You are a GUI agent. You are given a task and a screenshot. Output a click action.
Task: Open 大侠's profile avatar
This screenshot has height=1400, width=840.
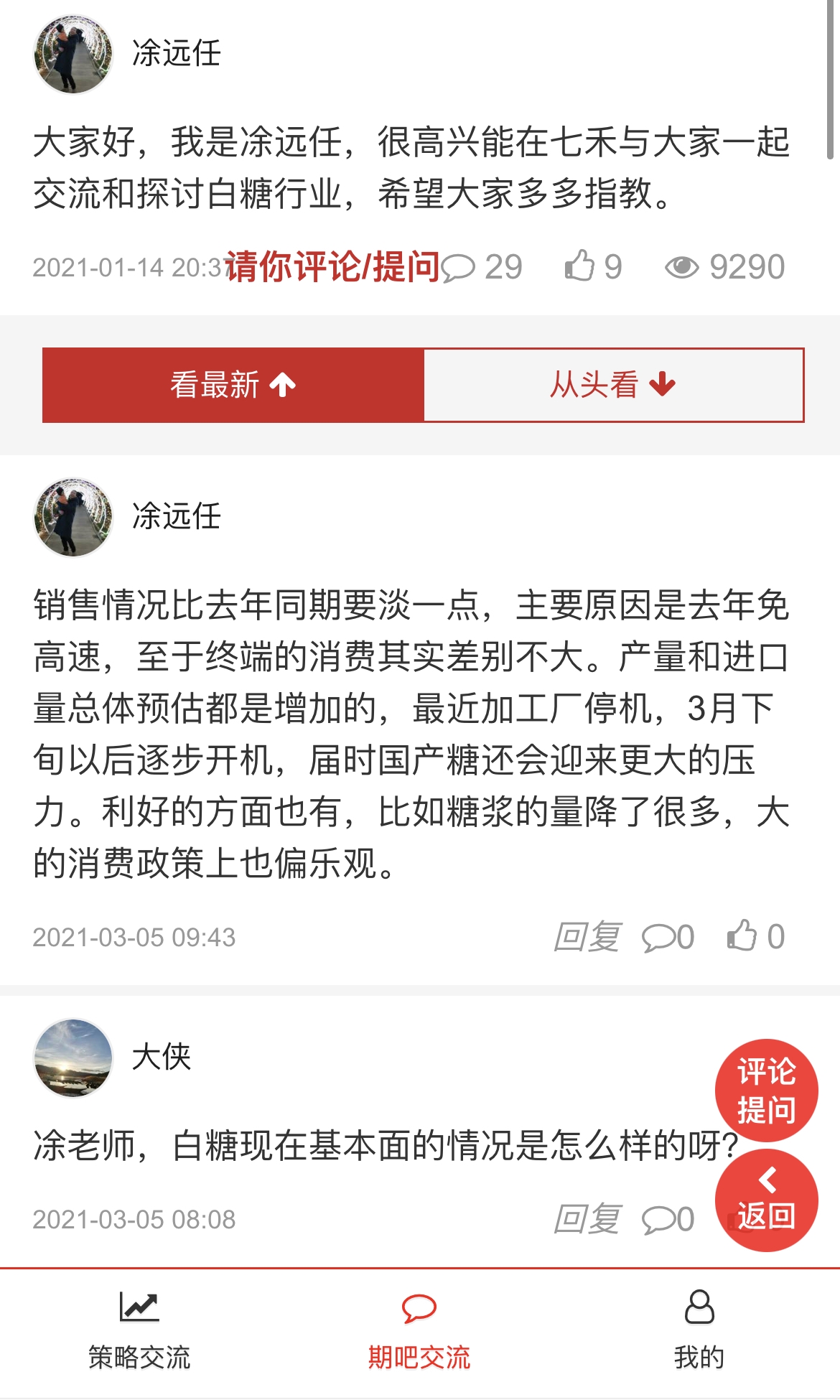[x=73, y=1057]
